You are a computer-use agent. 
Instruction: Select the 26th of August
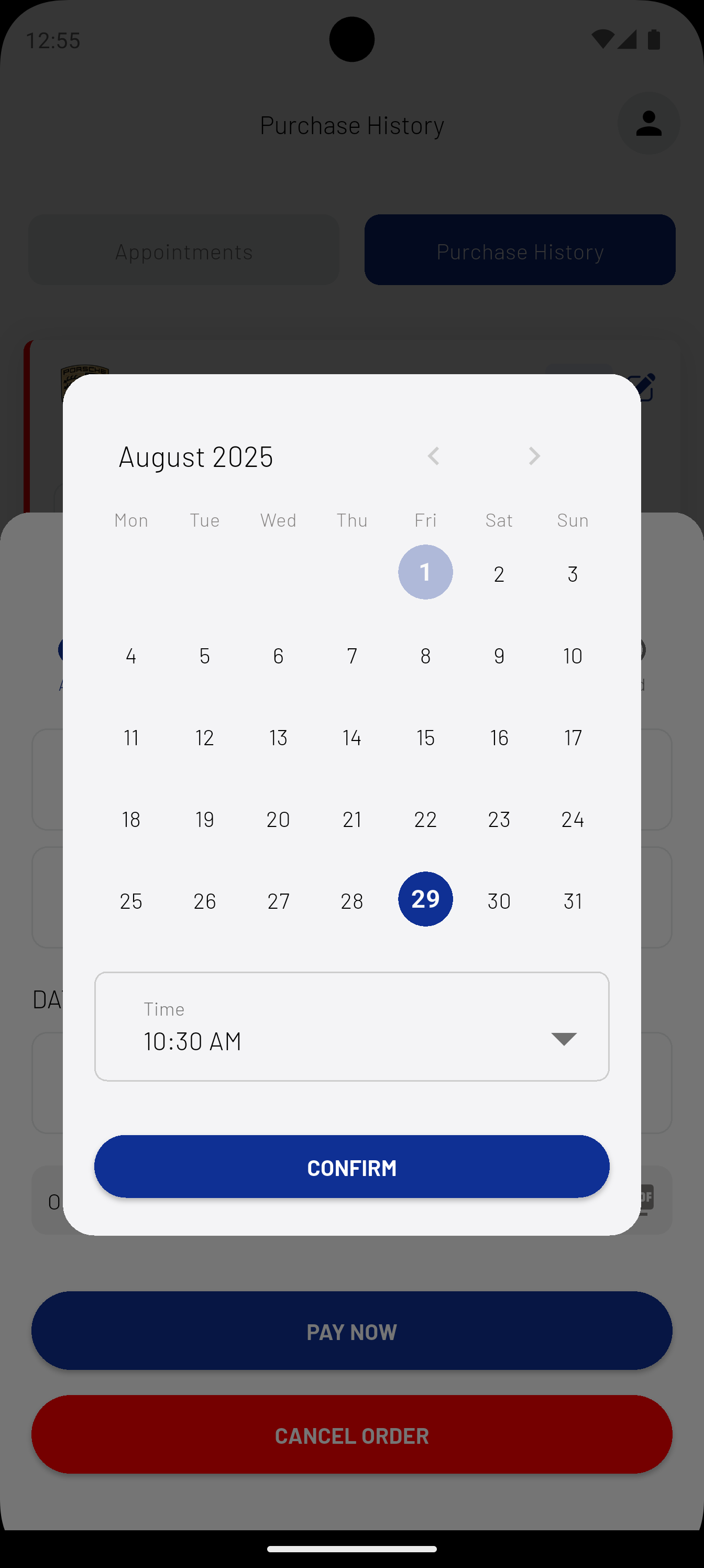coord(204,901)
